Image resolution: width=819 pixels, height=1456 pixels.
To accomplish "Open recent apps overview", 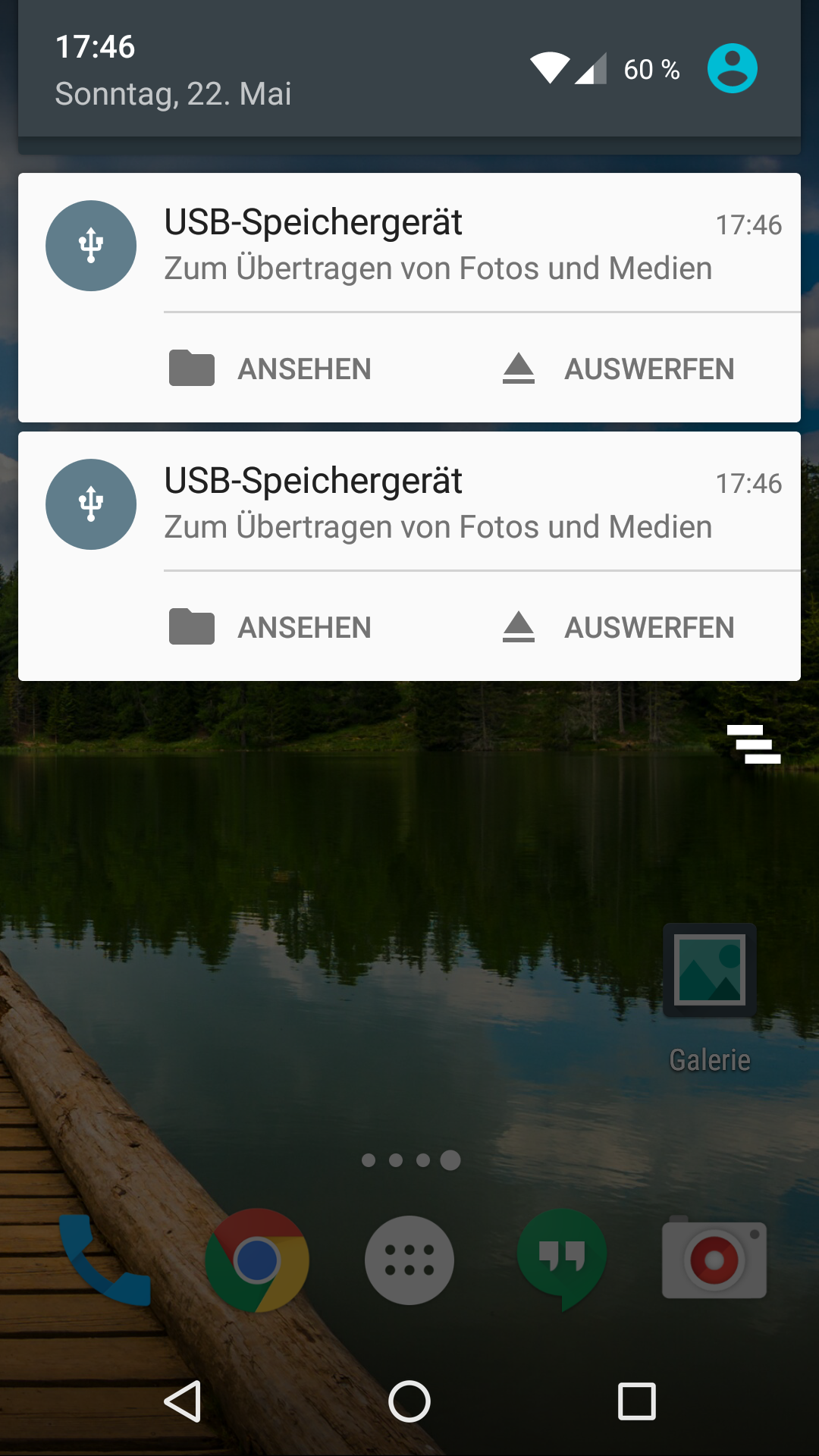I will (x=637, y=1401).
